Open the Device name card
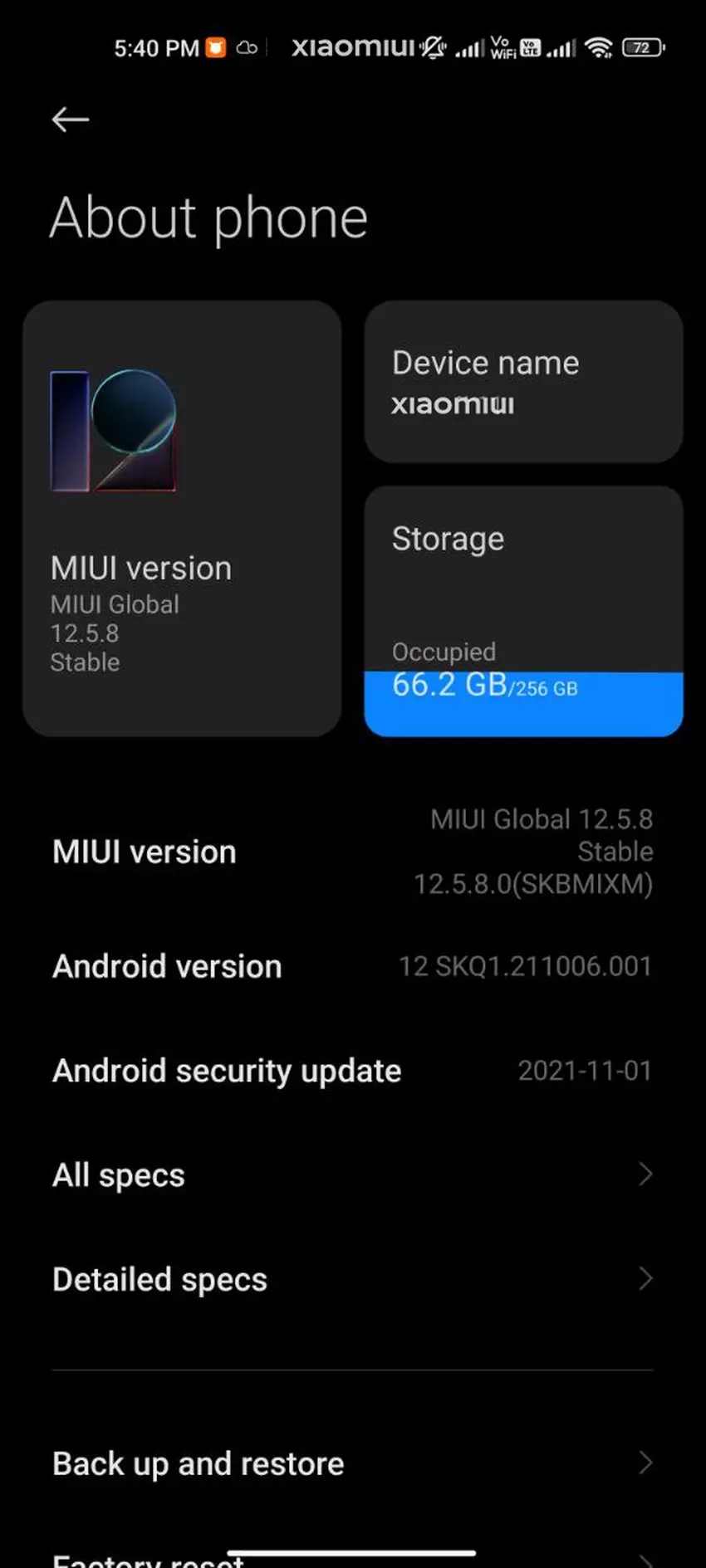The image size is (706, 1568). click(523, 382)
